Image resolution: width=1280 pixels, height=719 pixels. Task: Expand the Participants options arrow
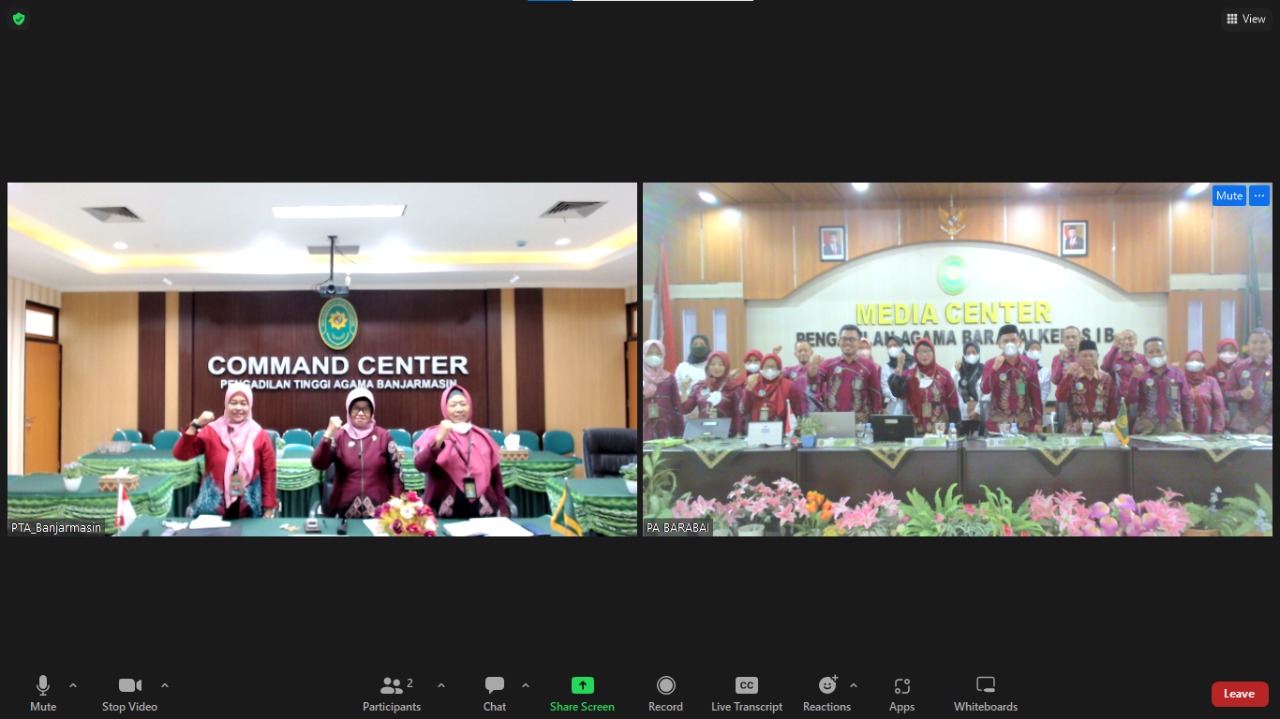[x=441, y=686]
